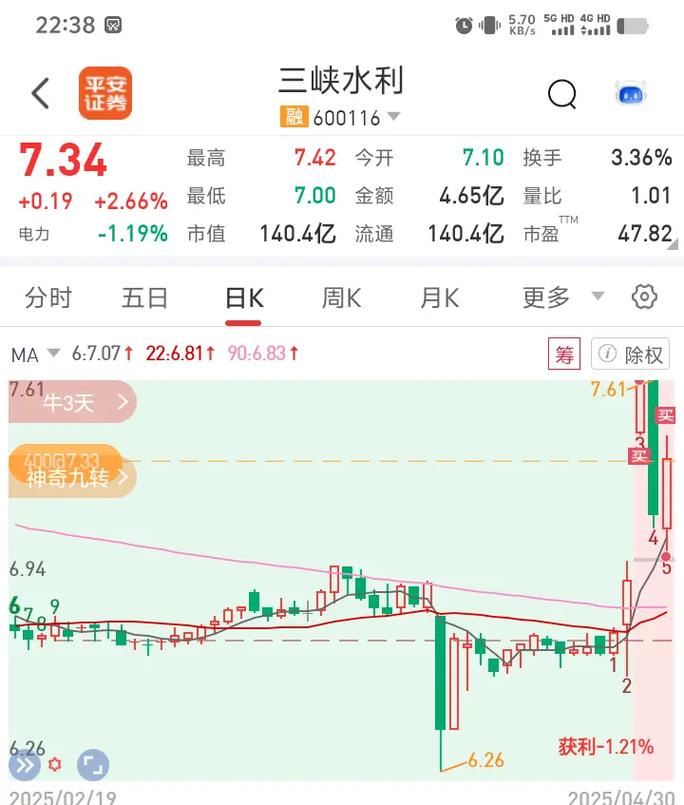The height and width of the screenshot is (805, 684).
Task: Go back using the left arrow
Action: [40, 94]
